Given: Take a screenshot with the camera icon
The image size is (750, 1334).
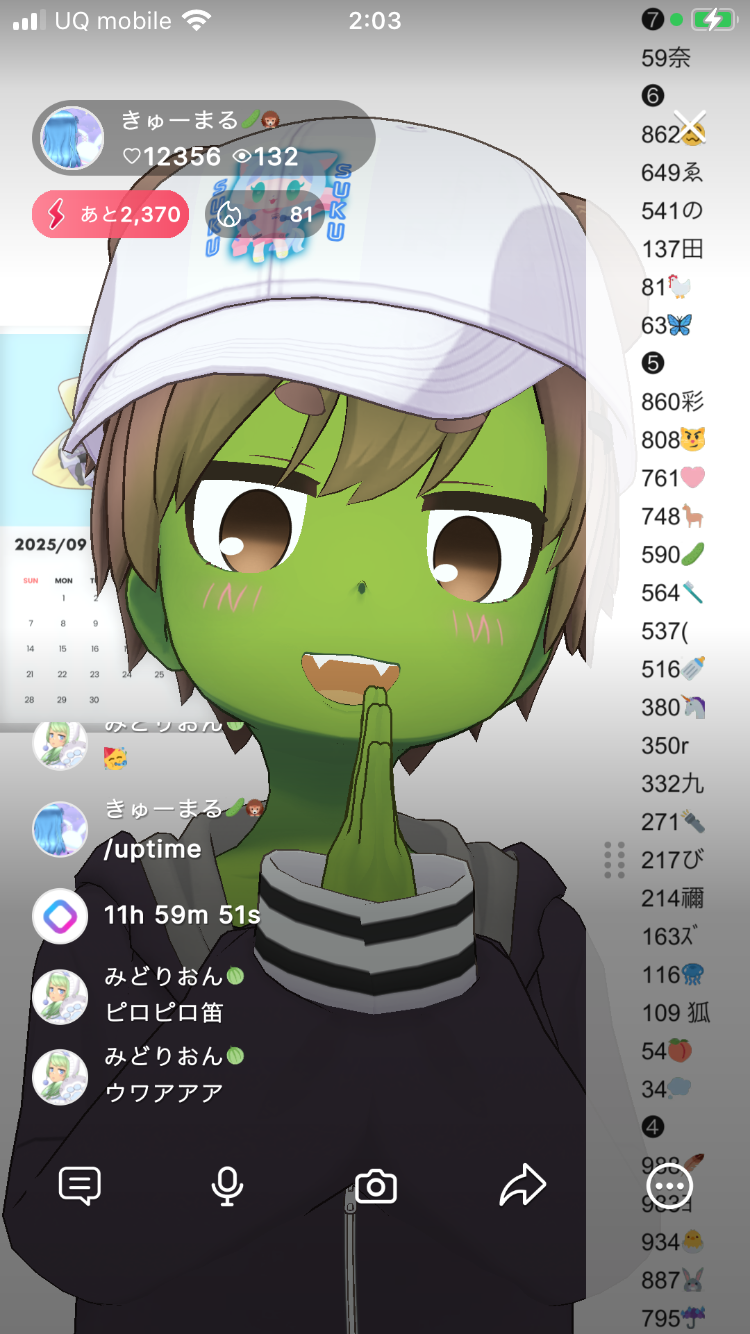Looking at the screenshot, I should pos(376,1186).
